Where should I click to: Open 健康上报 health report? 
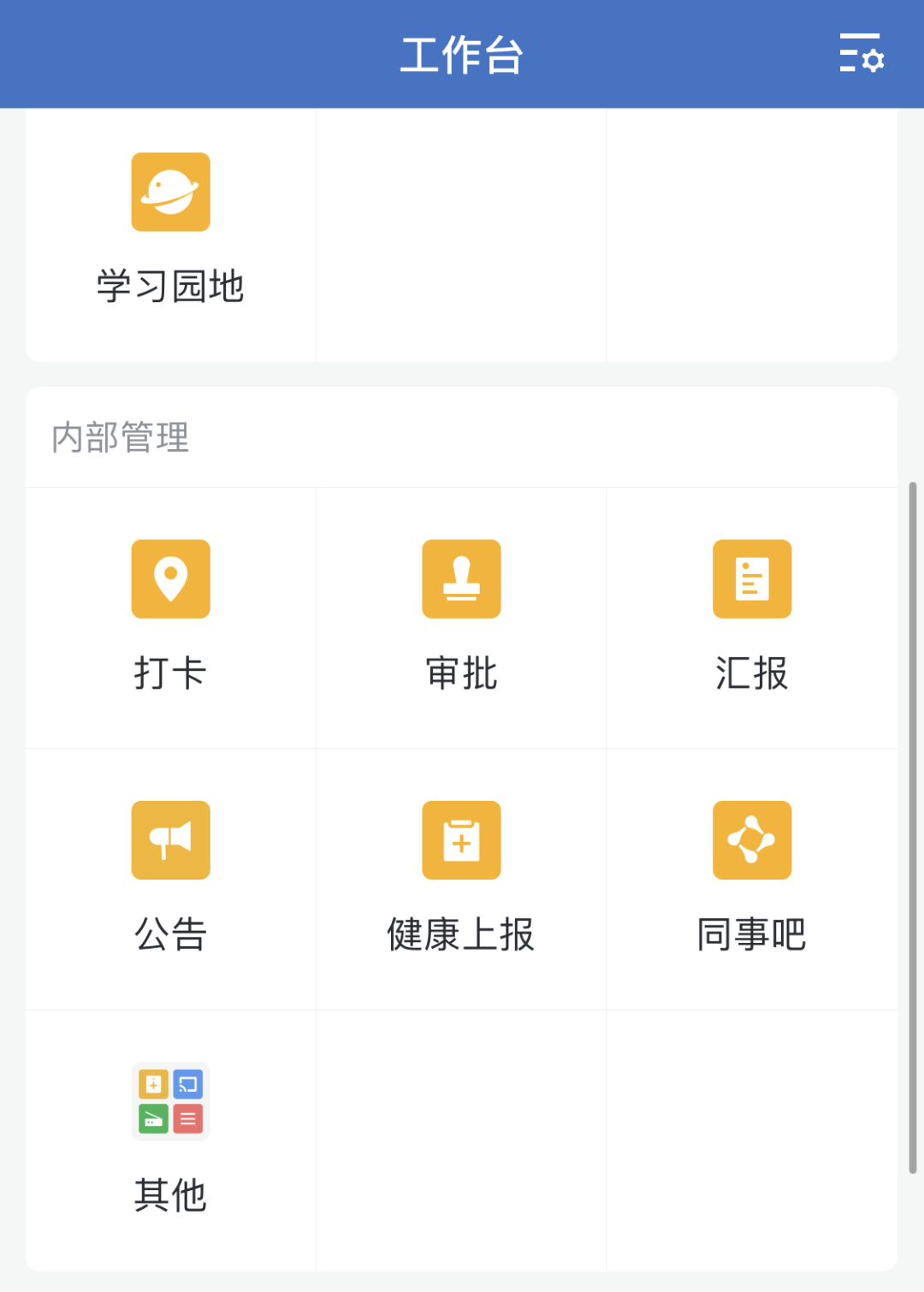point(461,840)
